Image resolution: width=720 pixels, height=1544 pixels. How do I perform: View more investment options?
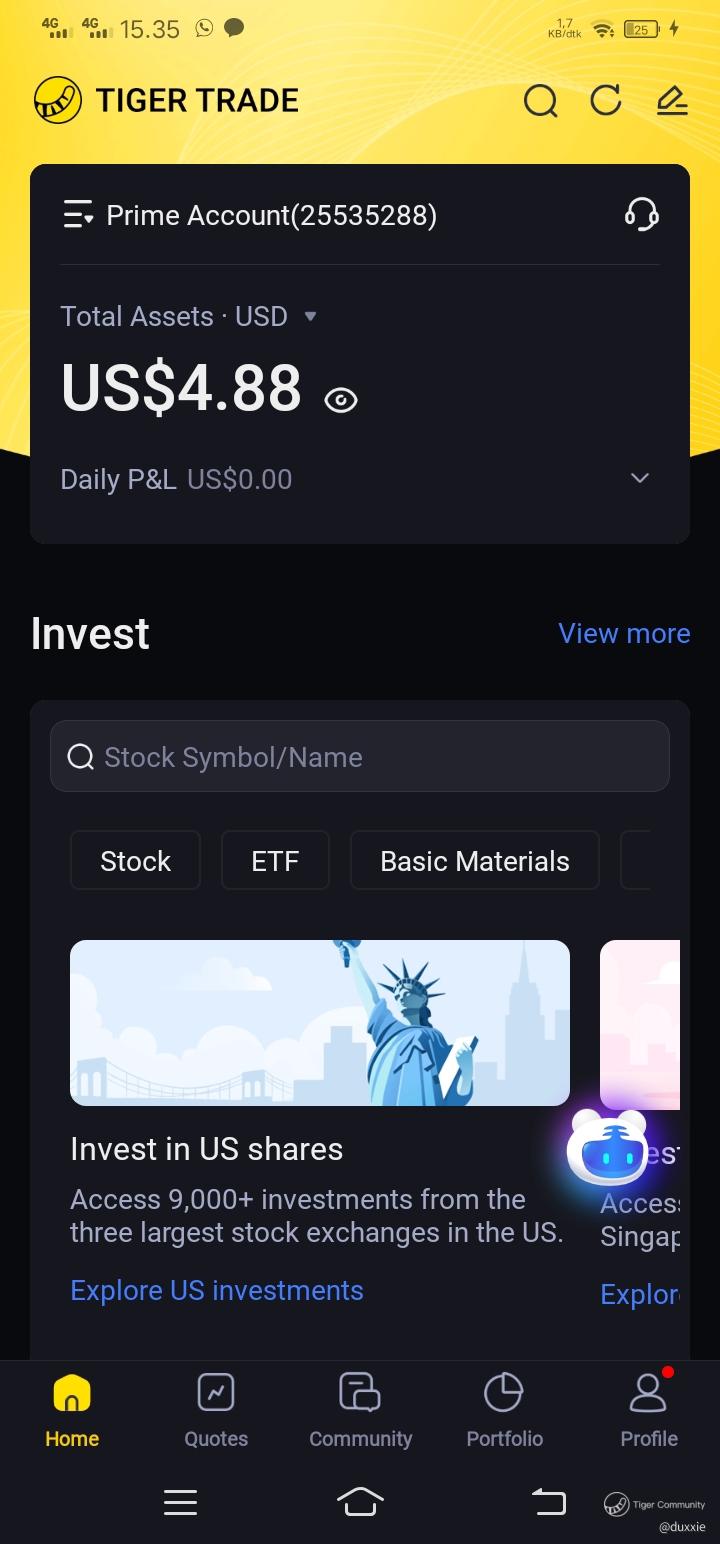coord(624,633)
